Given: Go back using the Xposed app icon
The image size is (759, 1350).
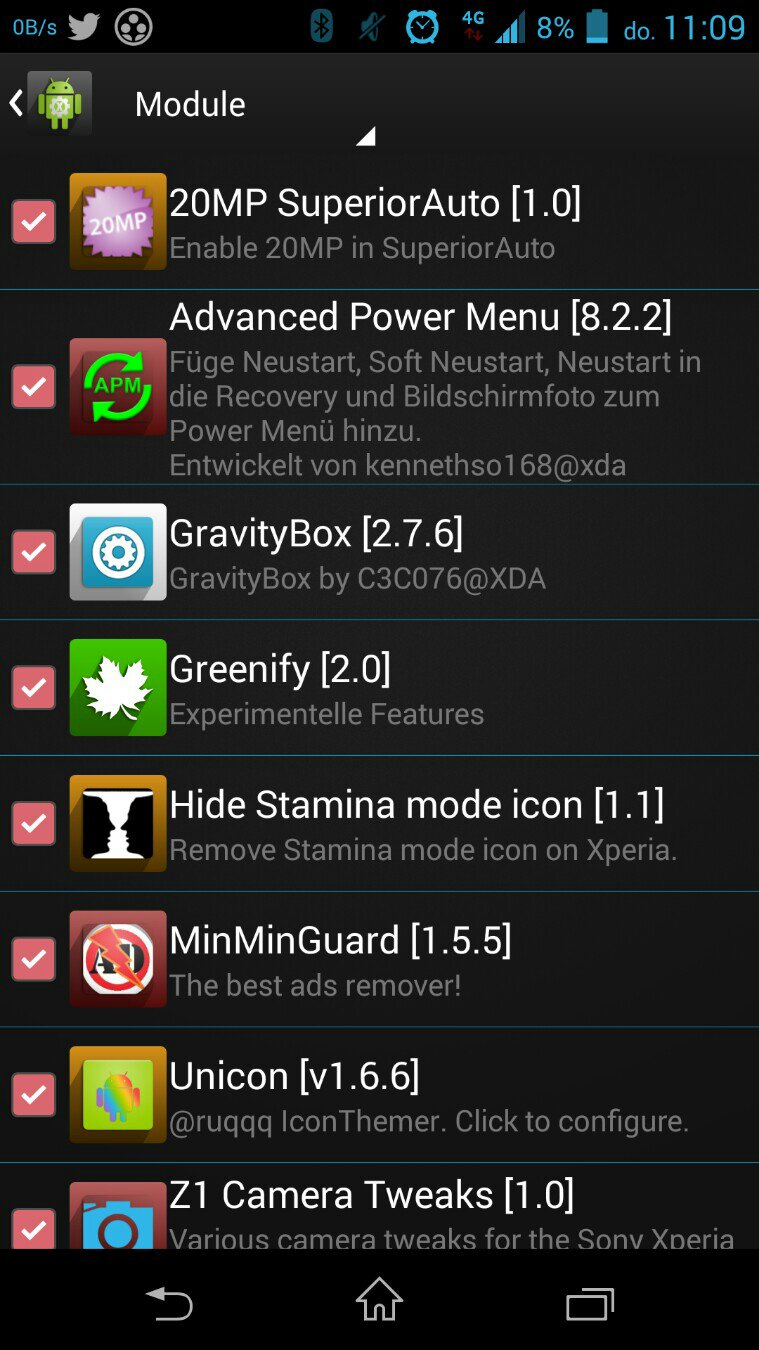Looking at the screenshot, I should click(50, 103).
